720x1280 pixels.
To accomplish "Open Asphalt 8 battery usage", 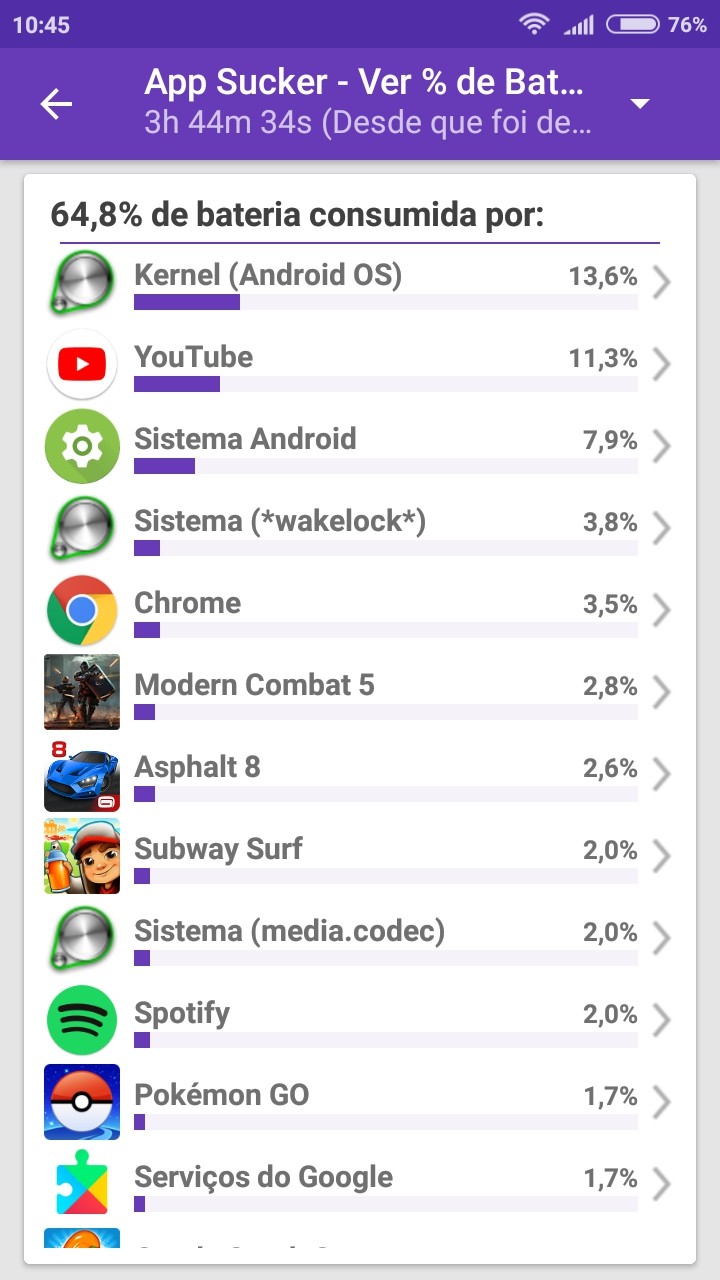I will (360, 775).
